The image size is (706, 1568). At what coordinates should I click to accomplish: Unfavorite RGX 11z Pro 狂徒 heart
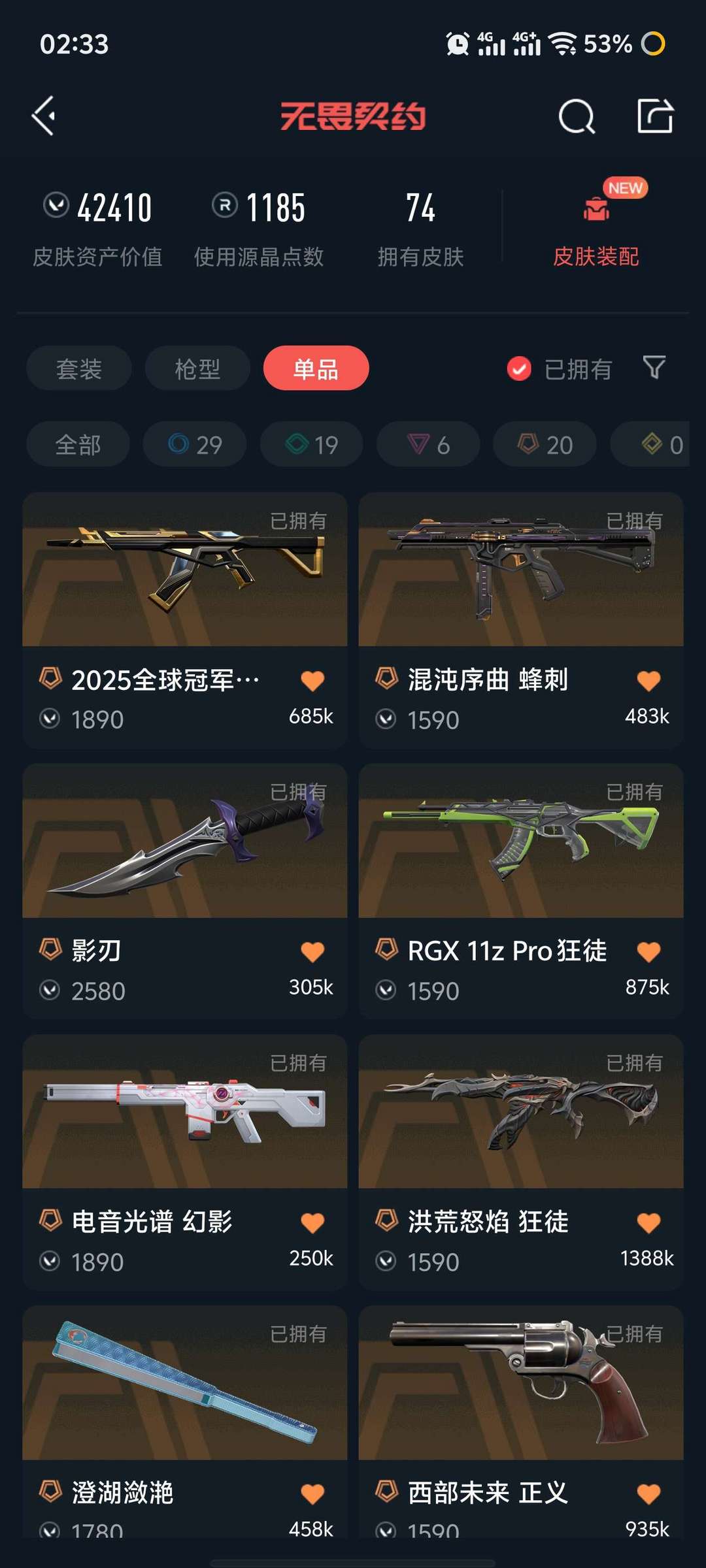tap(647, 951)
